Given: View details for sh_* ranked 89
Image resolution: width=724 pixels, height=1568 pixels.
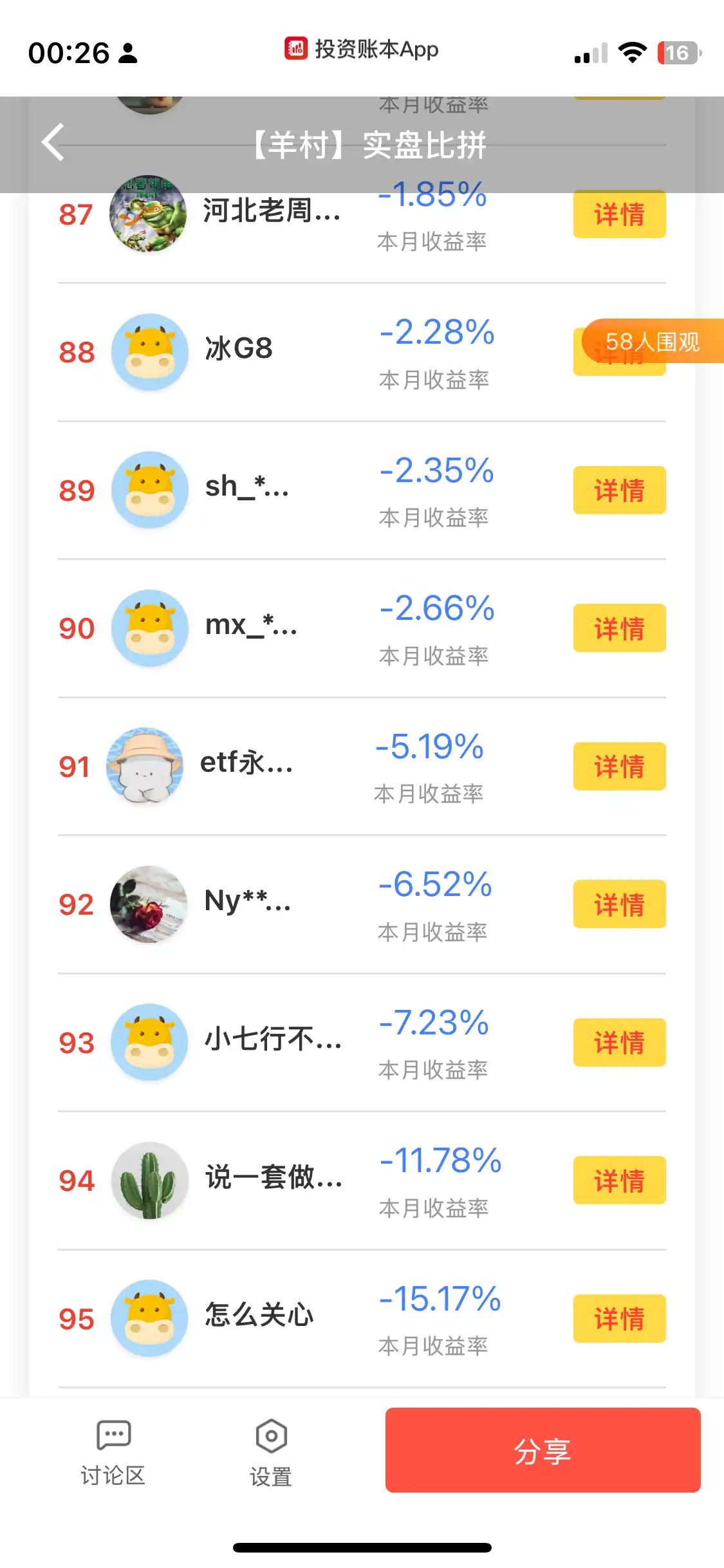Looking at the screenshot, I should 618,490.
